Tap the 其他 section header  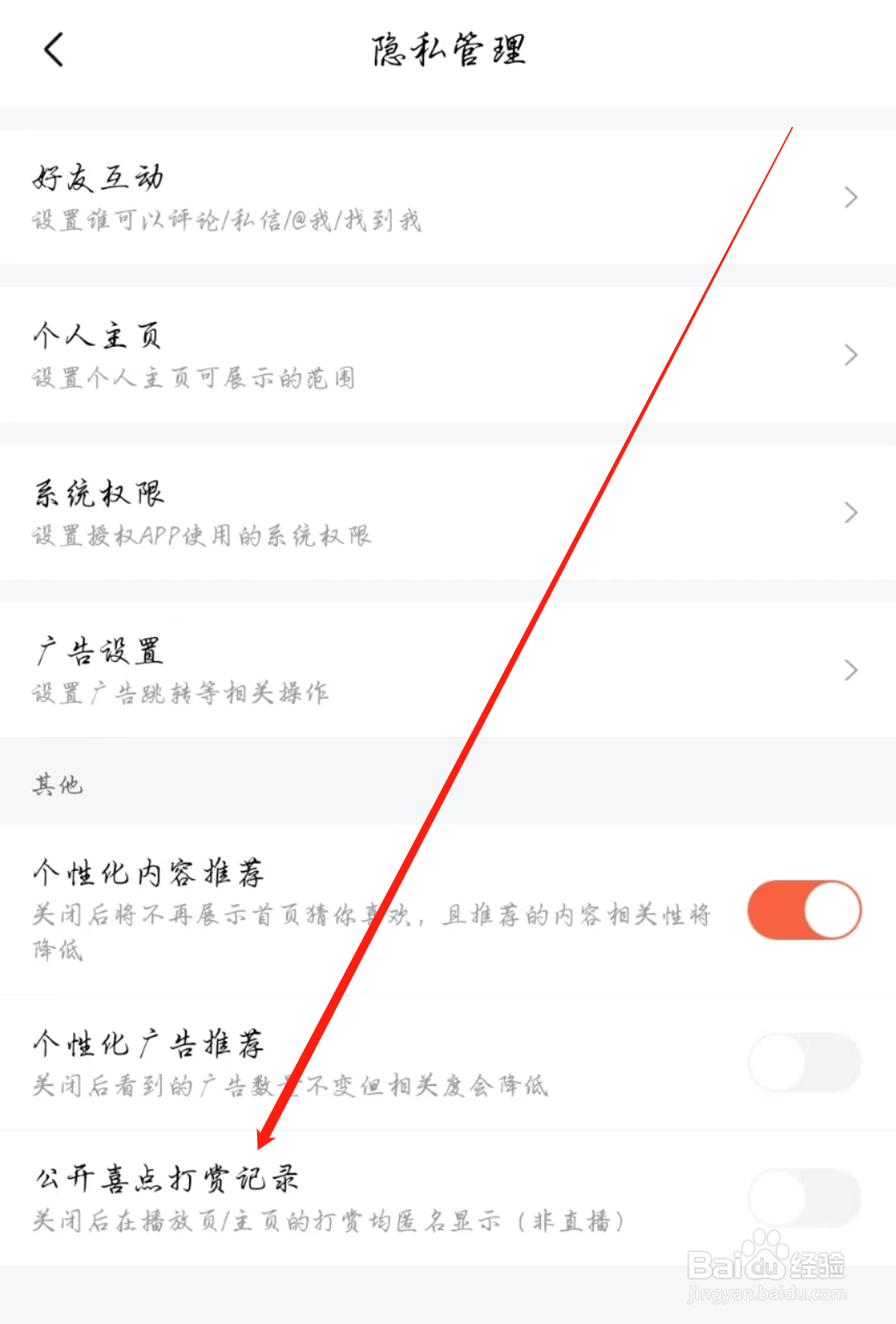(x=57, y=784)
